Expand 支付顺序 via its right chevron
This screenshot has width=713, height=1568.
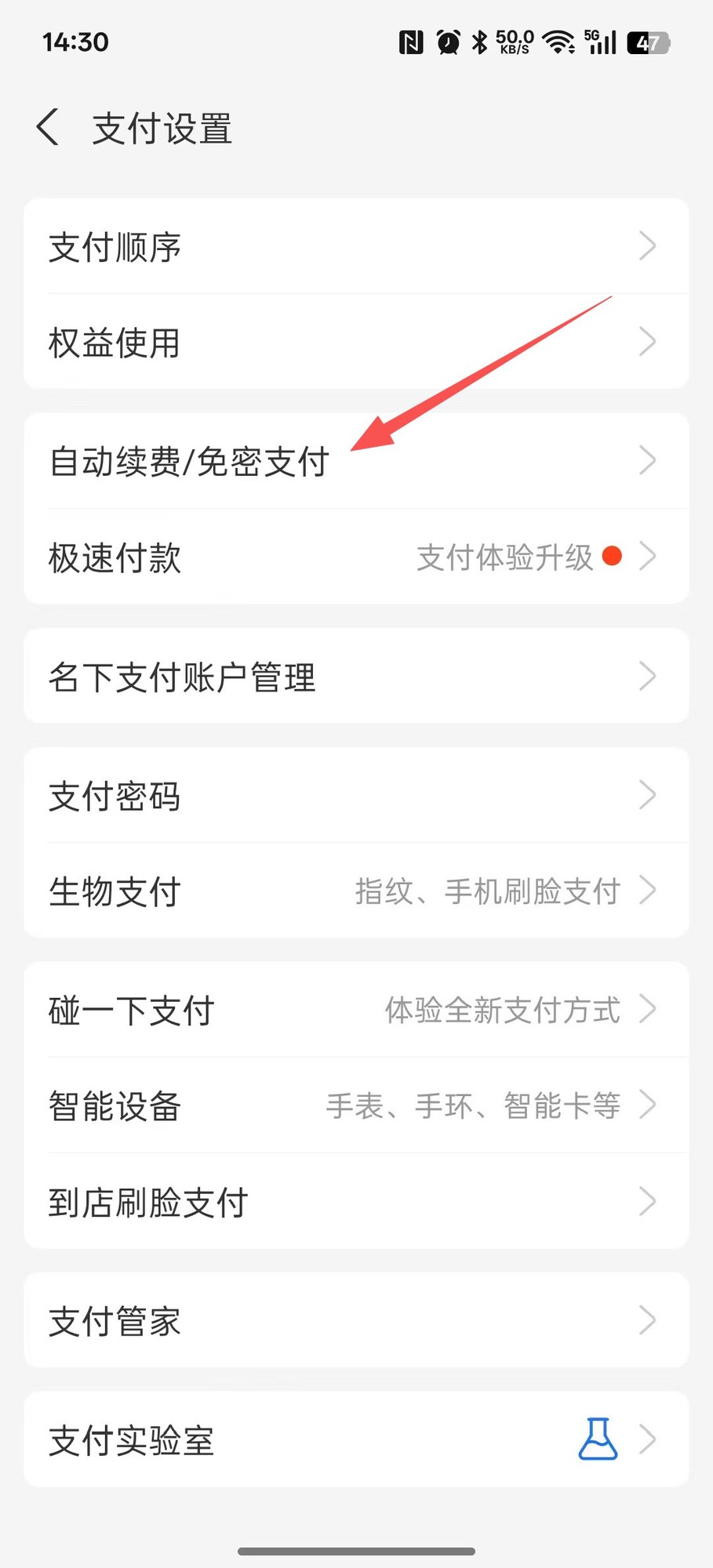click(x=648, y=245)
